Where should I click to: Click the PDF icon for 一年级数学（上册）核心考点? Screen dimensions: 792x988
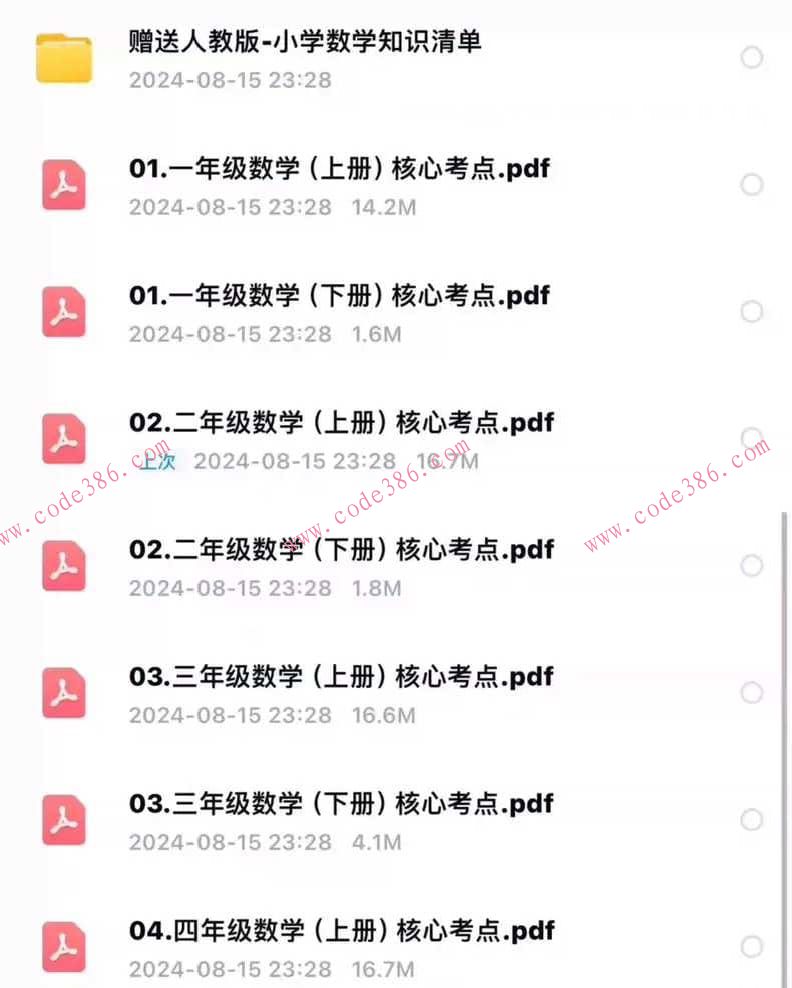[x=63, y=185]
